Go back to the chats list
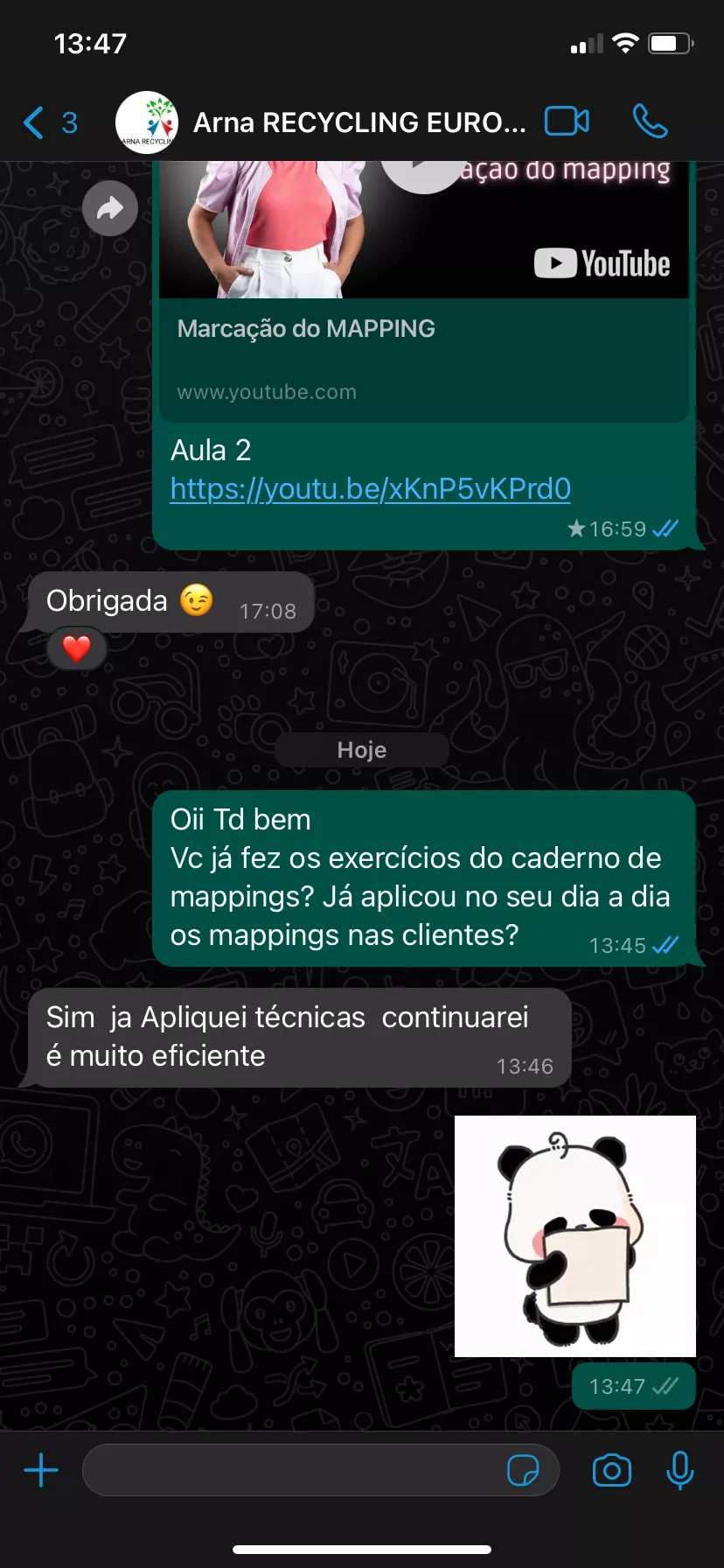Screen dimensions: 724x1568 49,122
